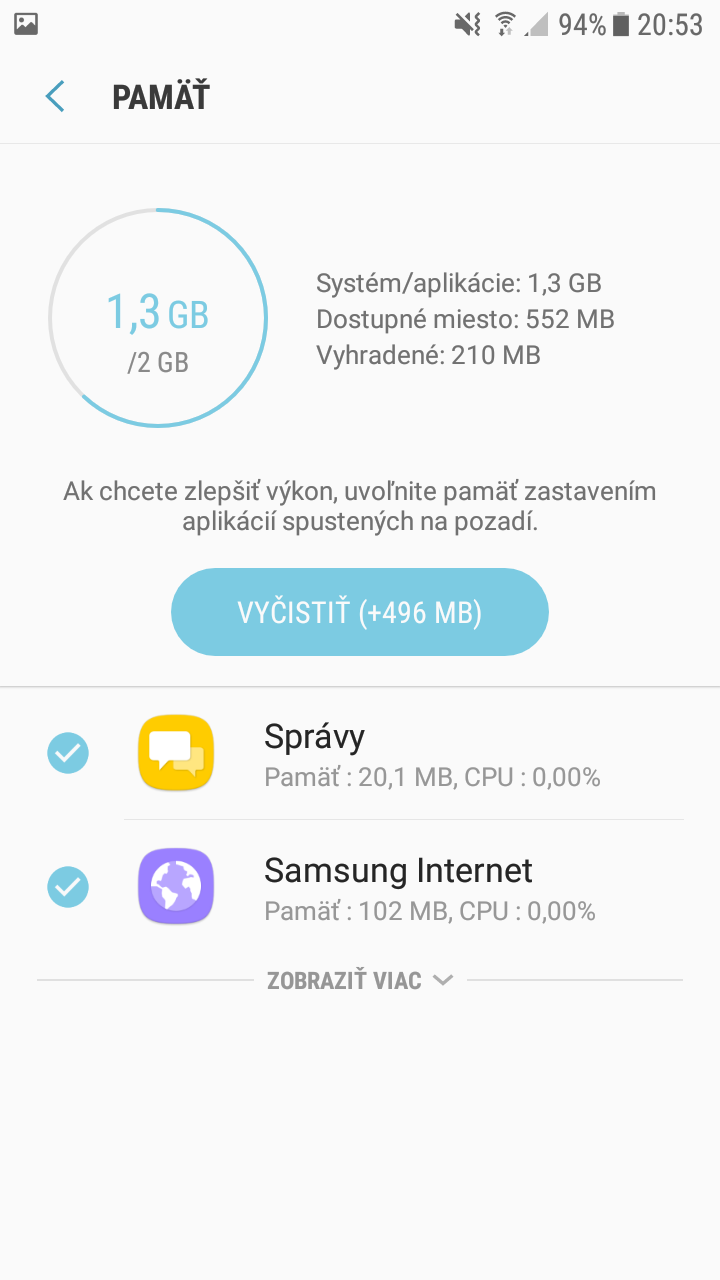This screenshot has height=1280, width=720.
Task: Expand the Zobraziť viac list
Action: click(x=360, y=980)
